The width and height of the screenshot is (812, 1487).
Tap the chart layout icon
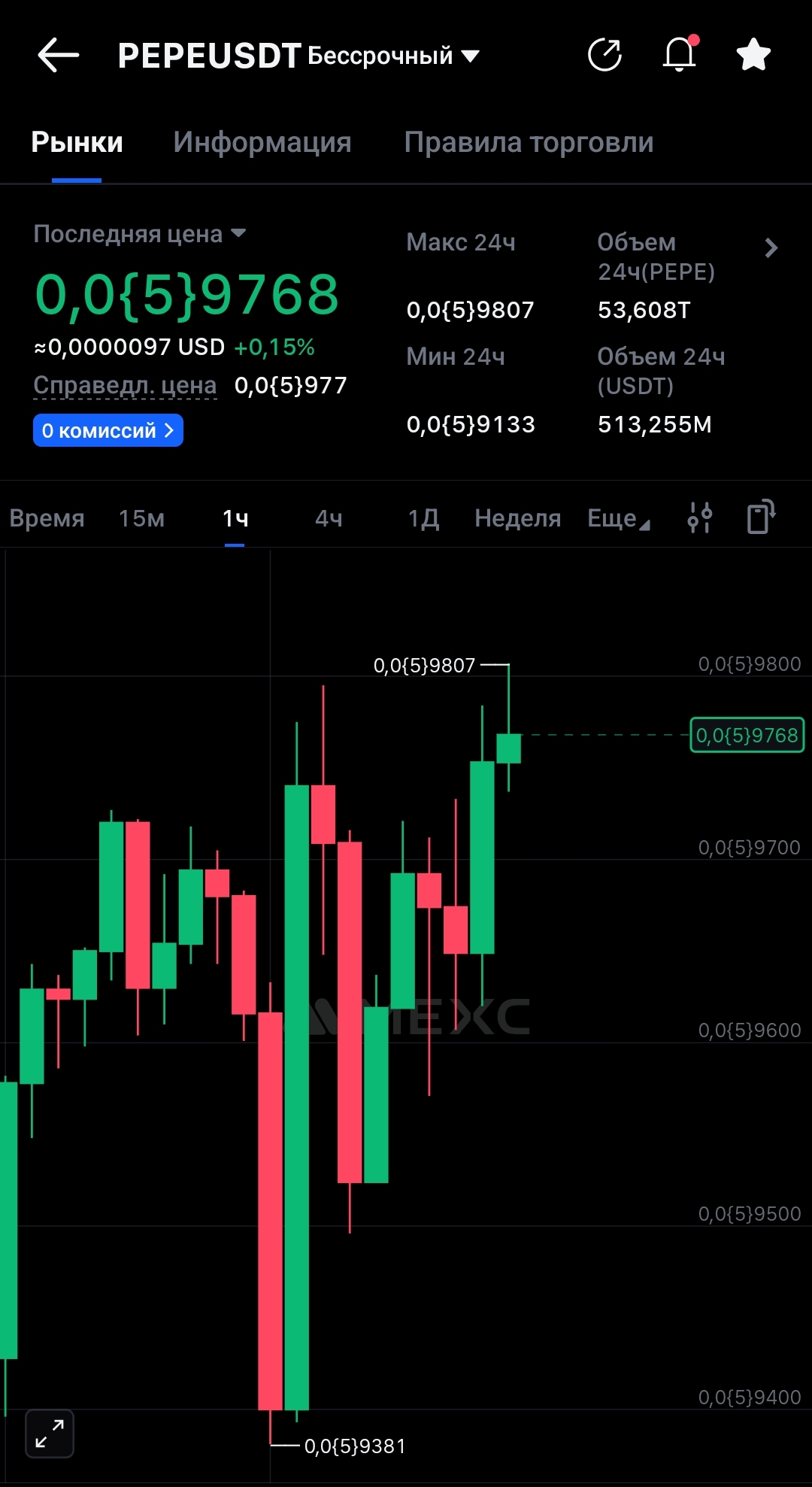[x=761, y=517]
